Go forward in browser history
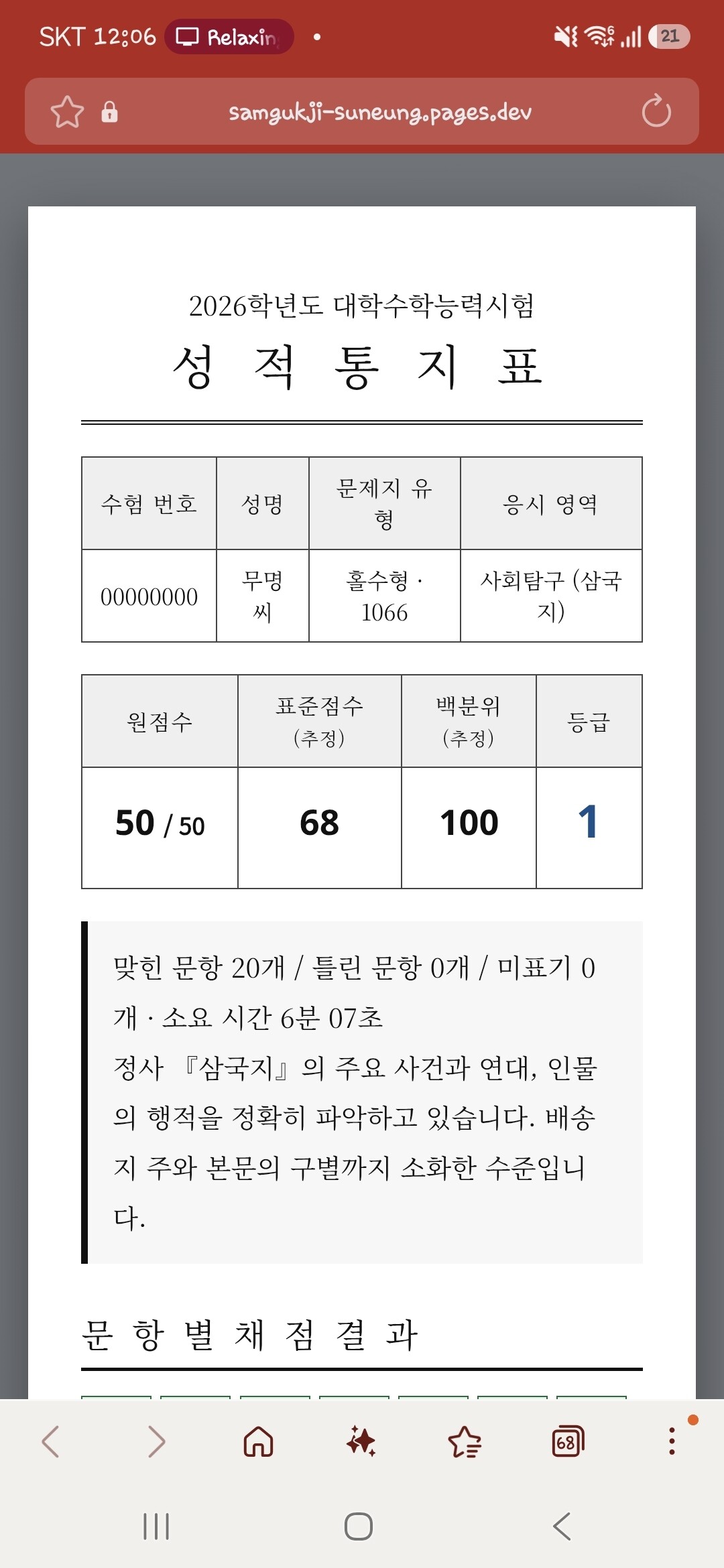Screen dimensions: 724x1568 tap(156, 1441)
